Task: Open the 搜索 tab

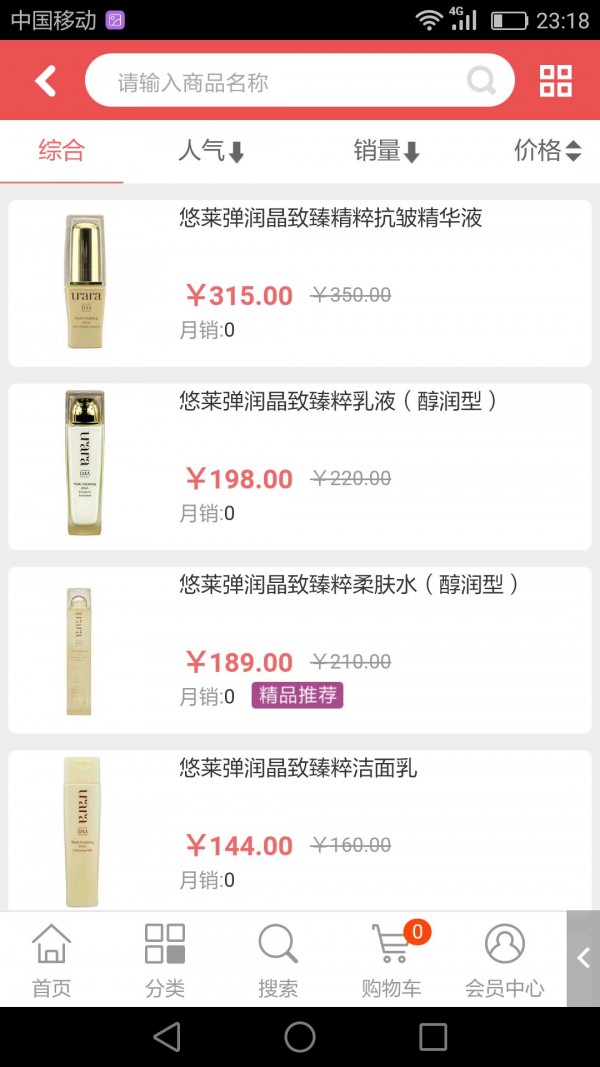Action: 278,960
